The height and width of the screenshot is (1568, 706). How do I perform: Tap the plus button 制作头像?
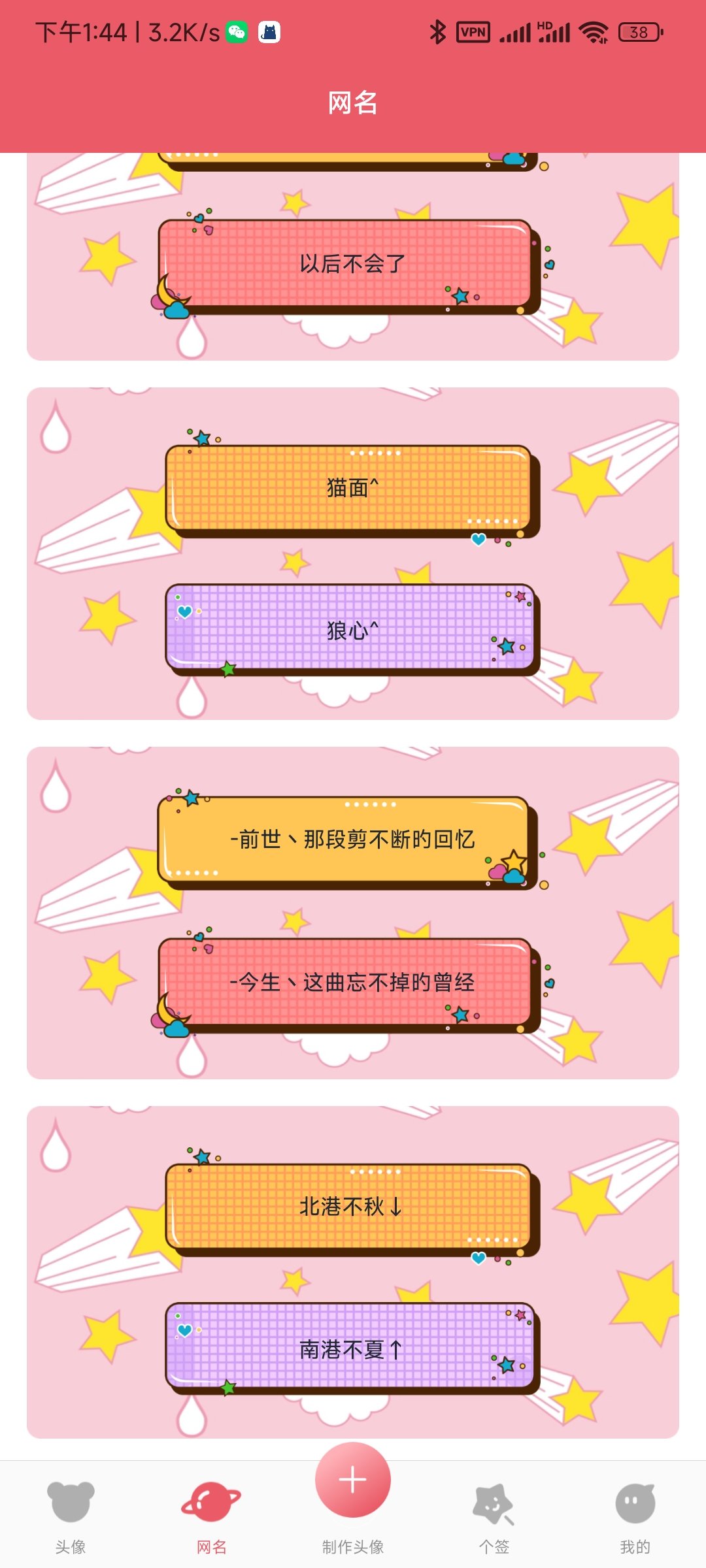click(x=353, y=1480)
